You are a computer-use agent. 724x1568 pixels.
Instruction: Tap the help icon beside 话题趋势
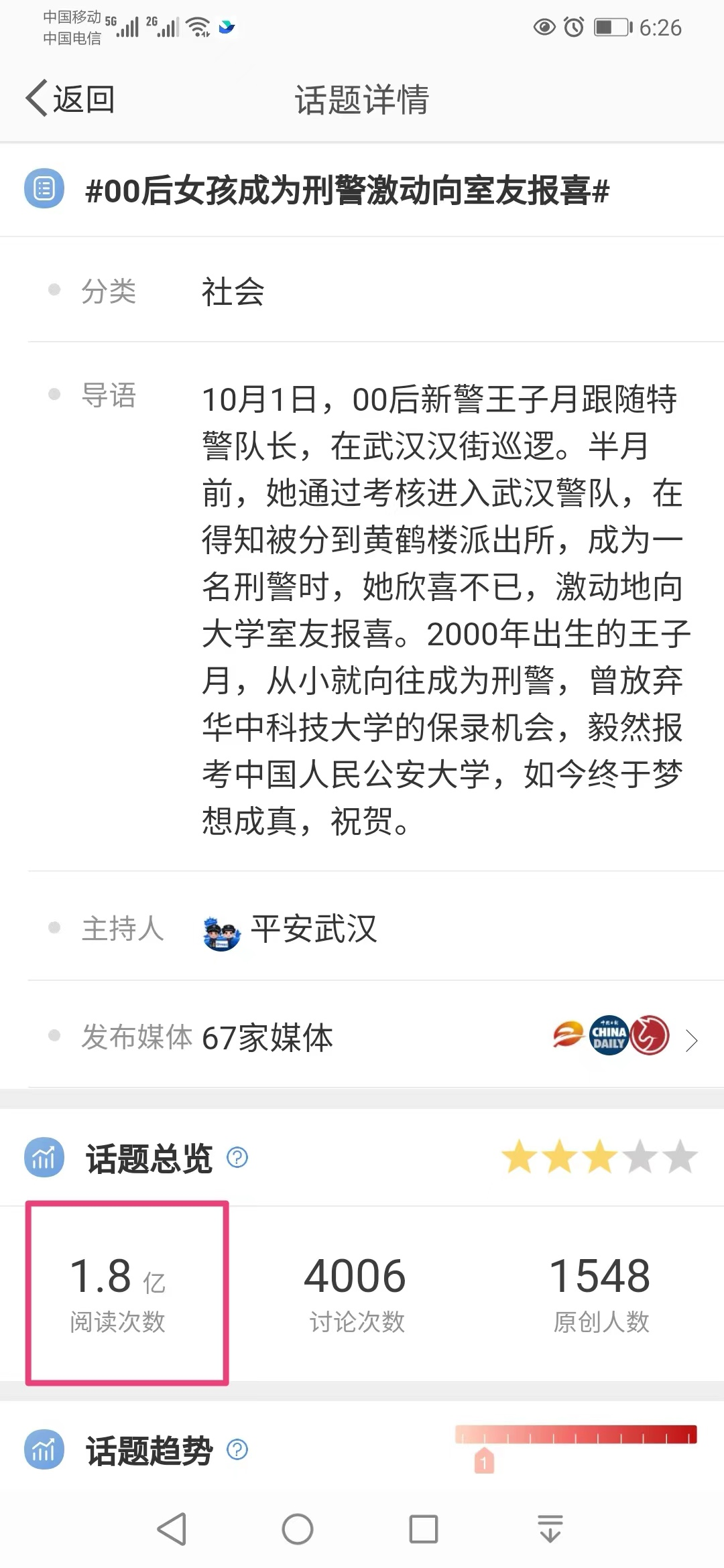point(237,1449)
